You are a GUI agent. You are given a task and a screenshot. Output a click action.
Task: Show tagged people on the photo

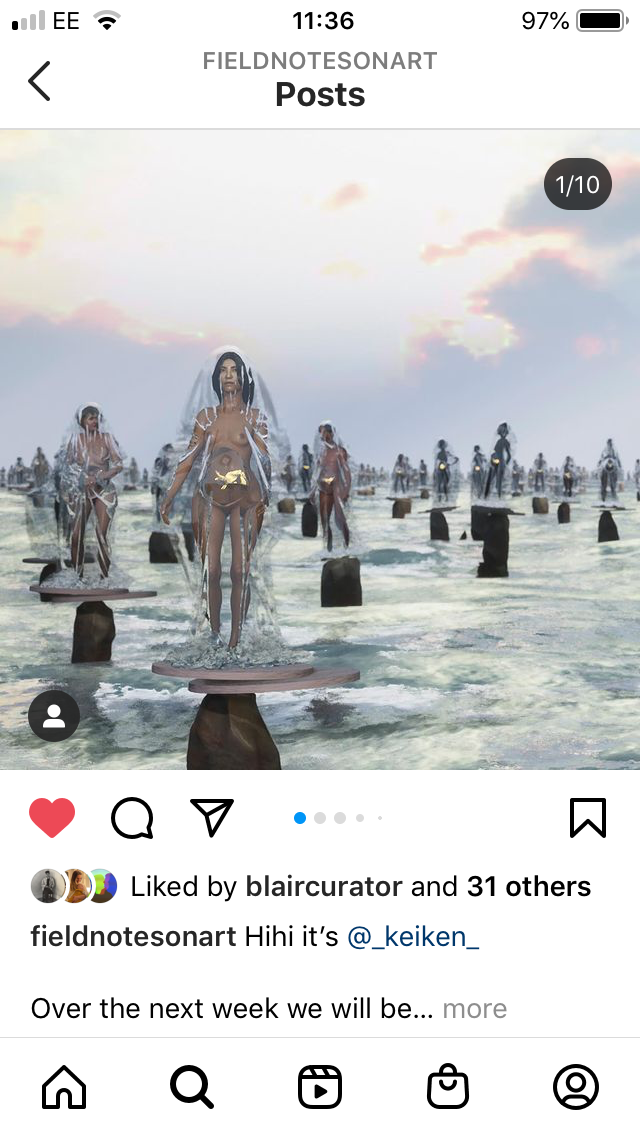pyautogui.click(x=54, y=715)
